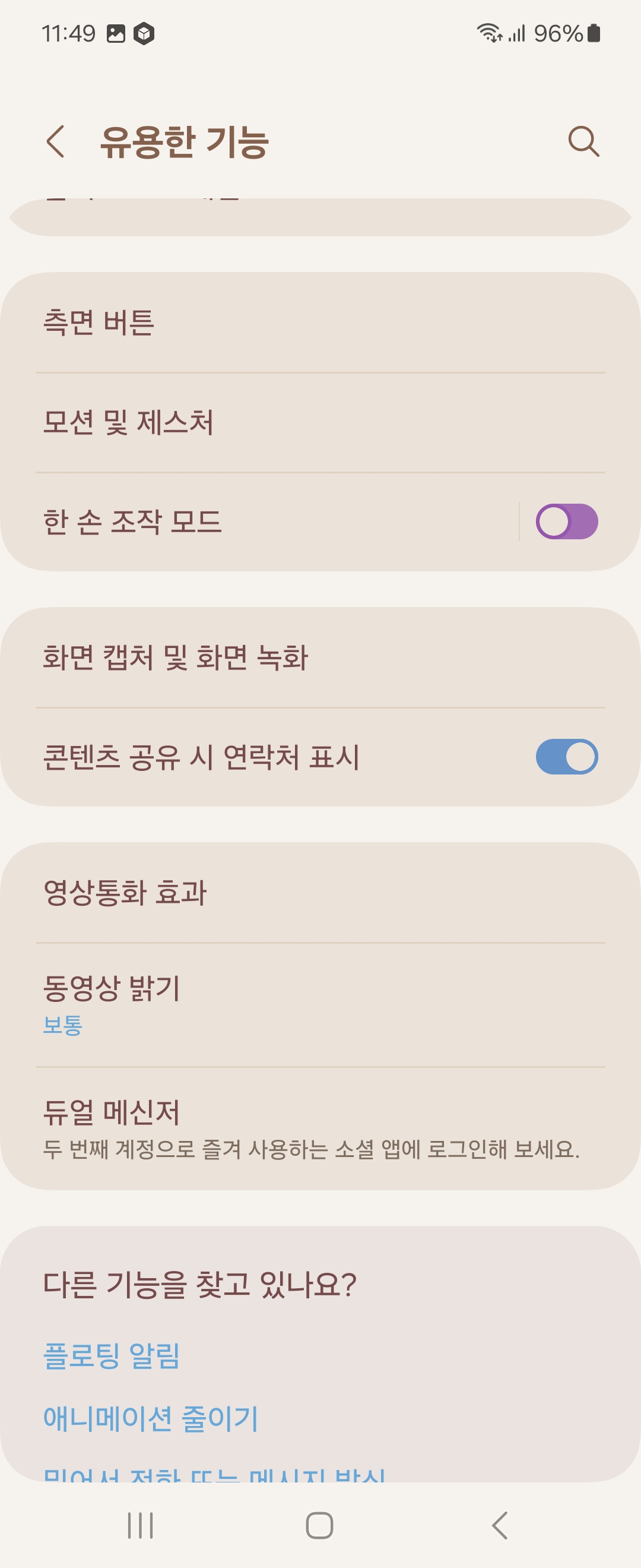The height and width of the screenshot is (1568, 641).
Task: Go back from 유용한 기능 screen
Action: point(56,142)
